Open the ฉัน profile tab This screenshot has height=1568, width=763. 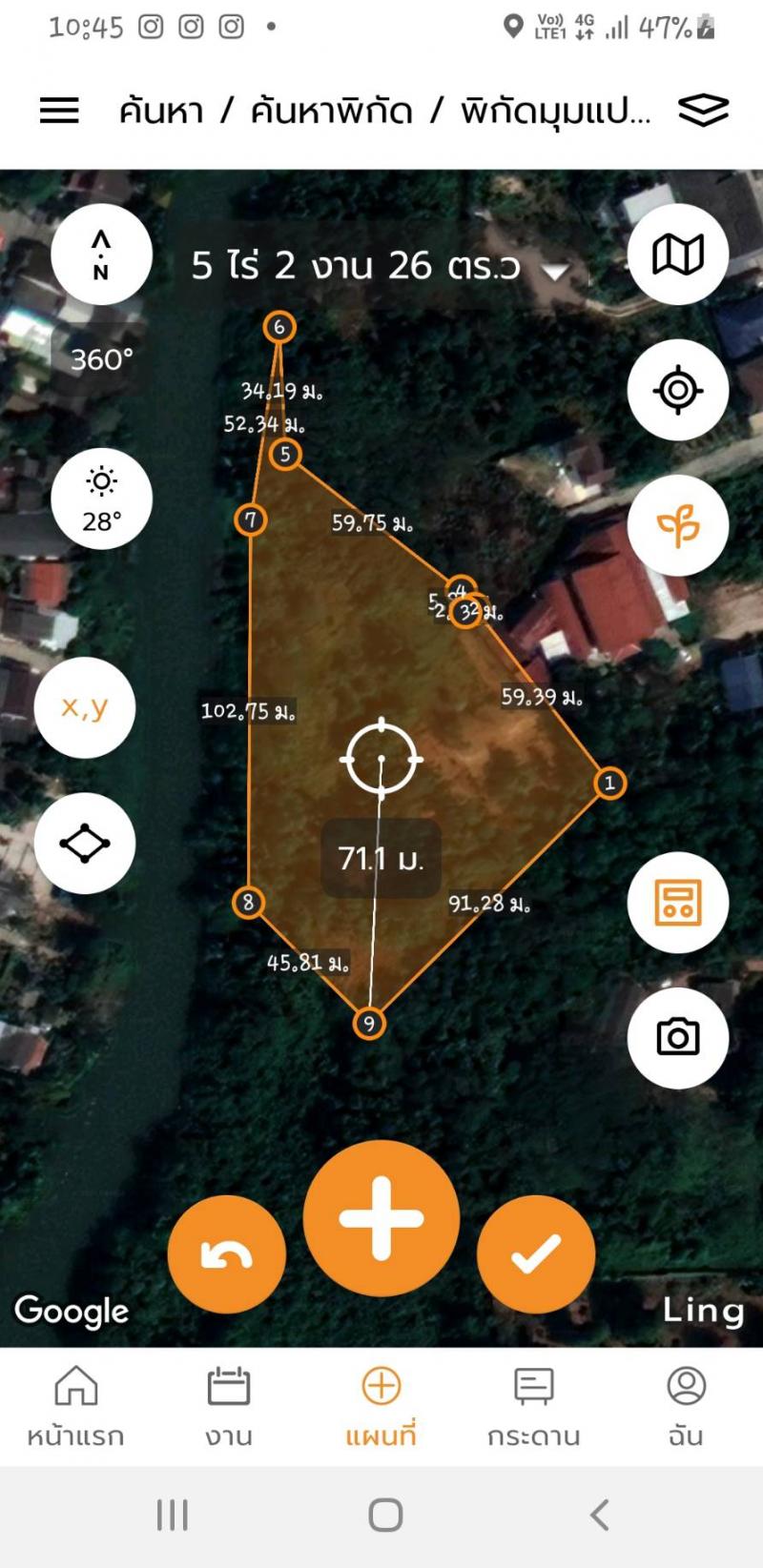point(686,1405)
